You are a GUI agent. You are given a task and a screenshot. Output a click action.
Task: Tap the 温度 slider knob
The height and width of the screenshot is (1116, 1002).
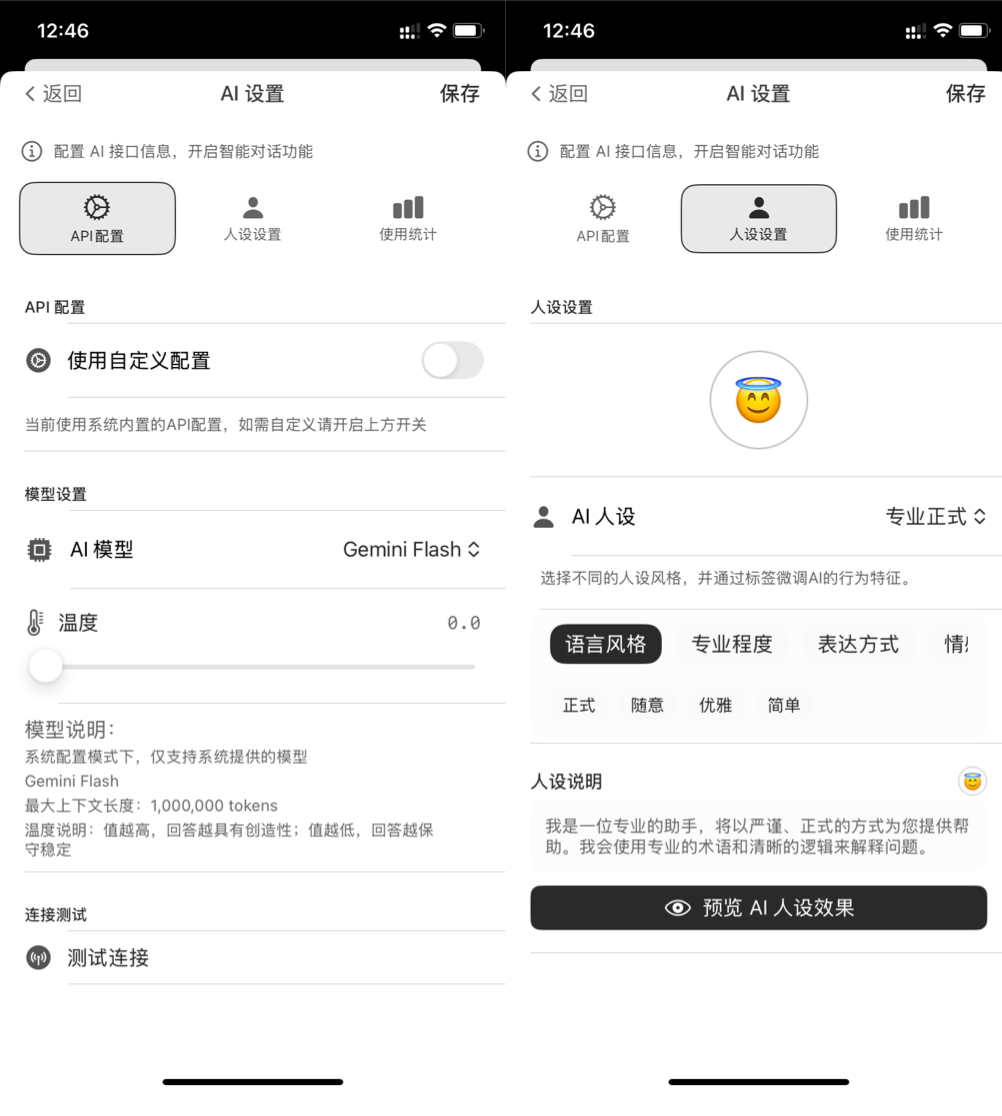[x=46, y=666]
